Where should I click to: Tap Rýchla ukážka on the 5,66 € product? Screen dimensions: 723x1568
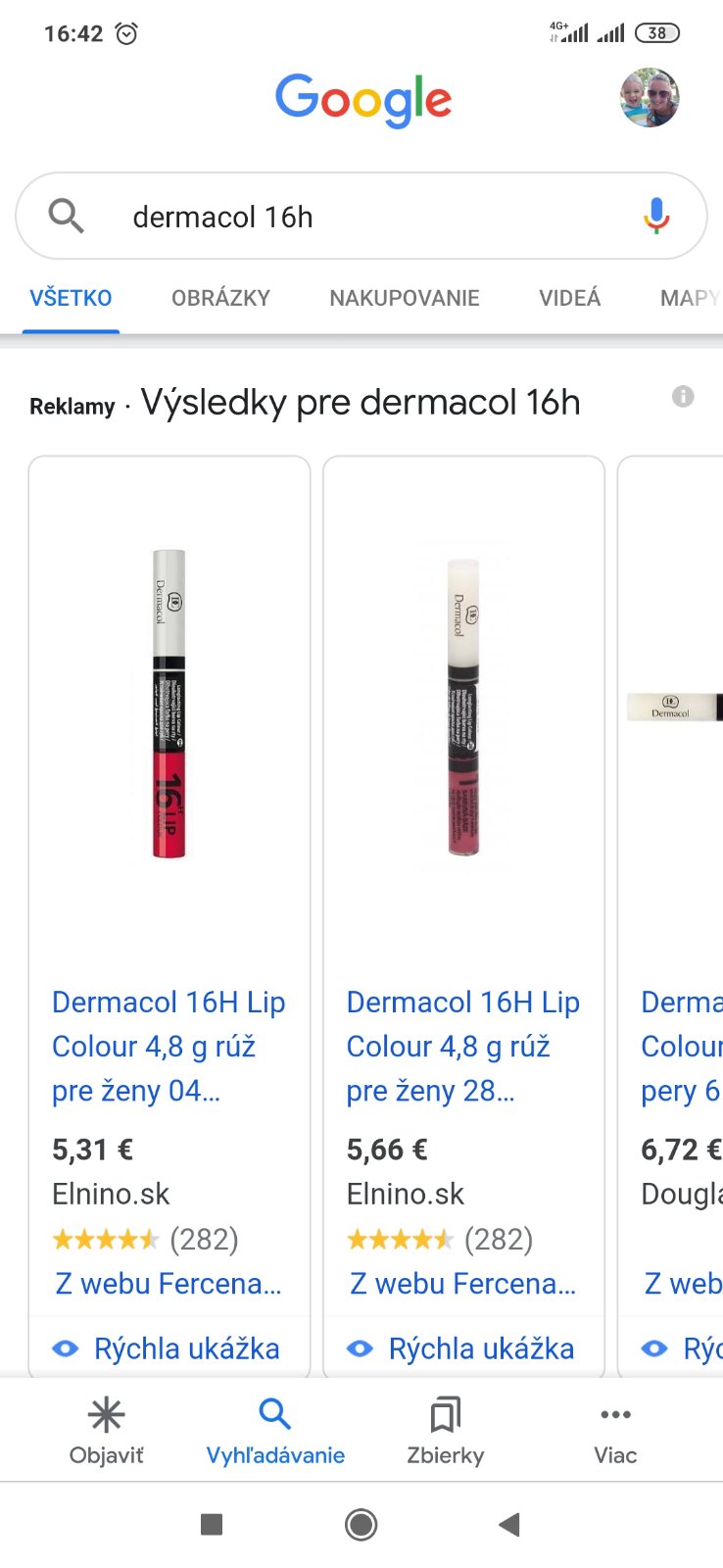coord(463,1348)
